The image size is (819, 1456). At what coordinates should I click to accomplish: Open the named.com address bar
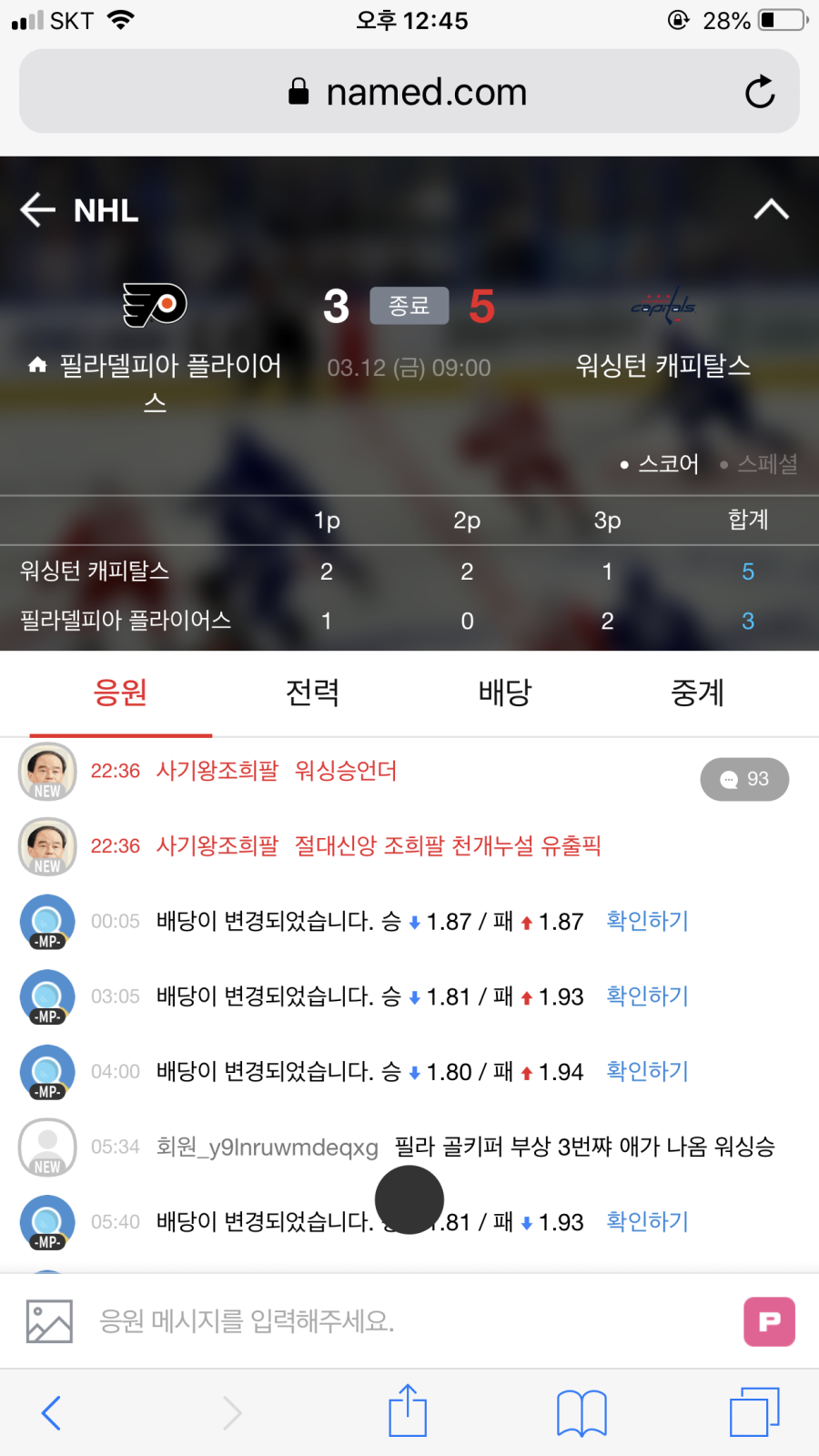point(409,92)
